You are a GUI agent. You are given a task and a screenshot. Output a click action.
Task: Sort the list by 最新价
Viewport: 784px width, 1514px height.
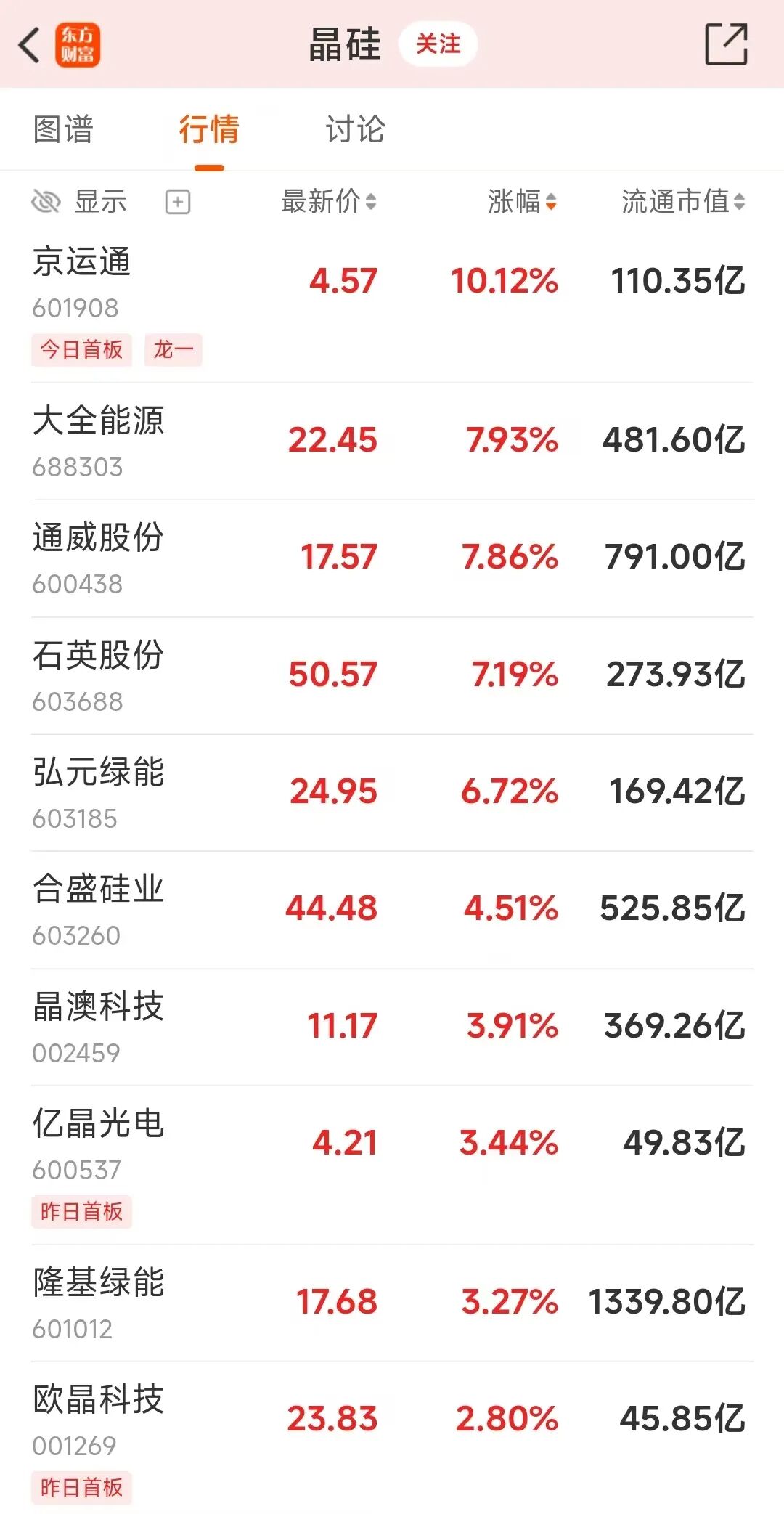(329, 201)
